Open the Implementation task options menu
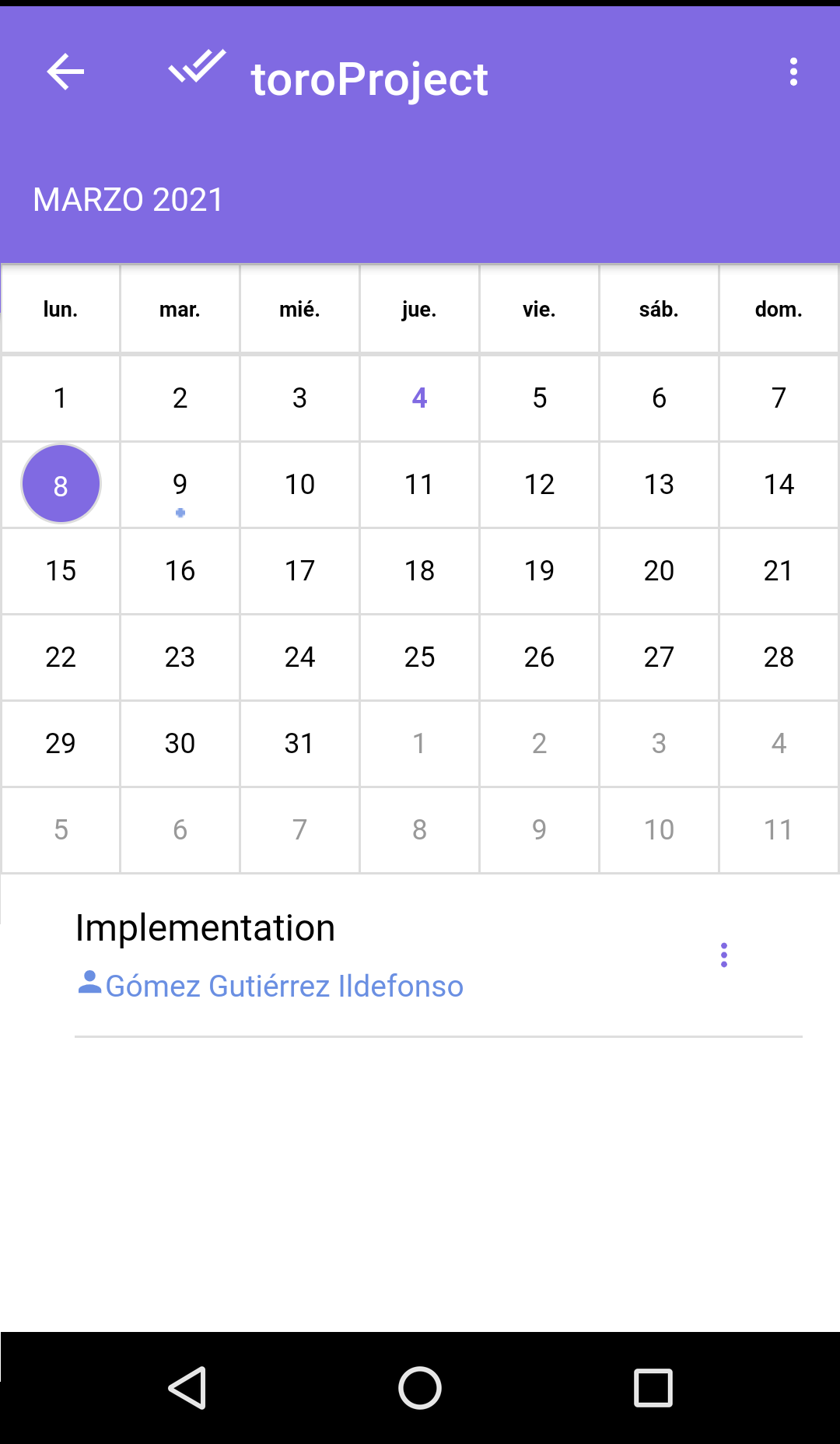 tap(724, 955)
